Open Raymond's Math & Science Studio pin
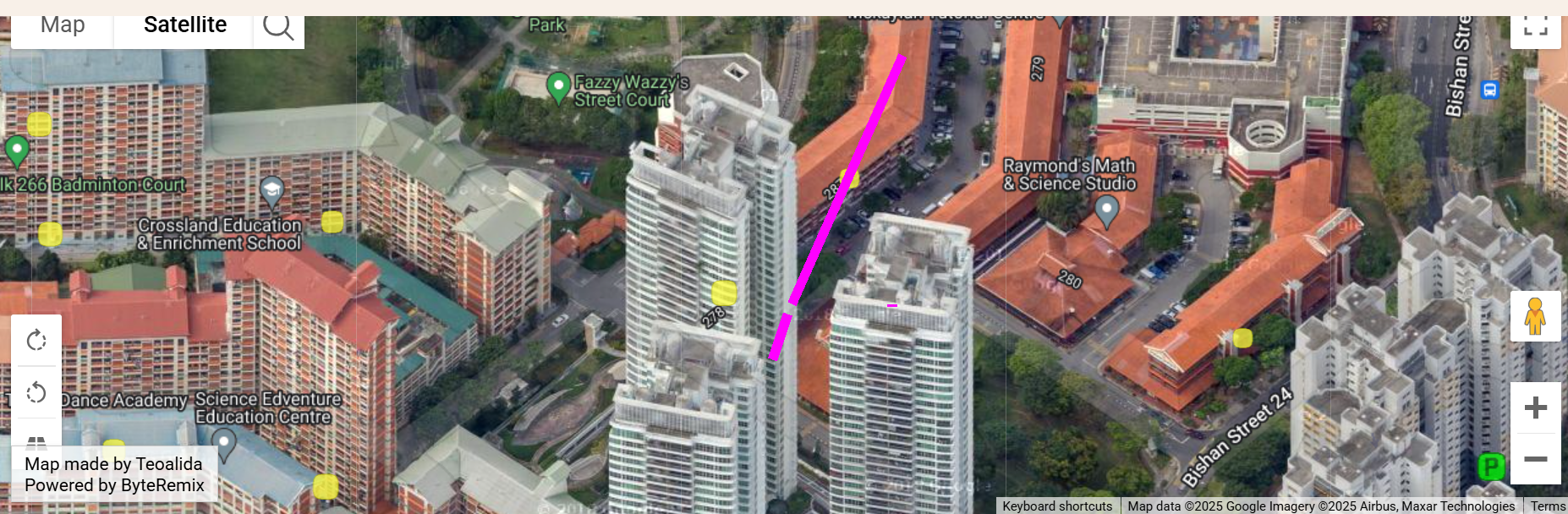The height and width of the screenshot is (514, 1568). click(1106, 210)
